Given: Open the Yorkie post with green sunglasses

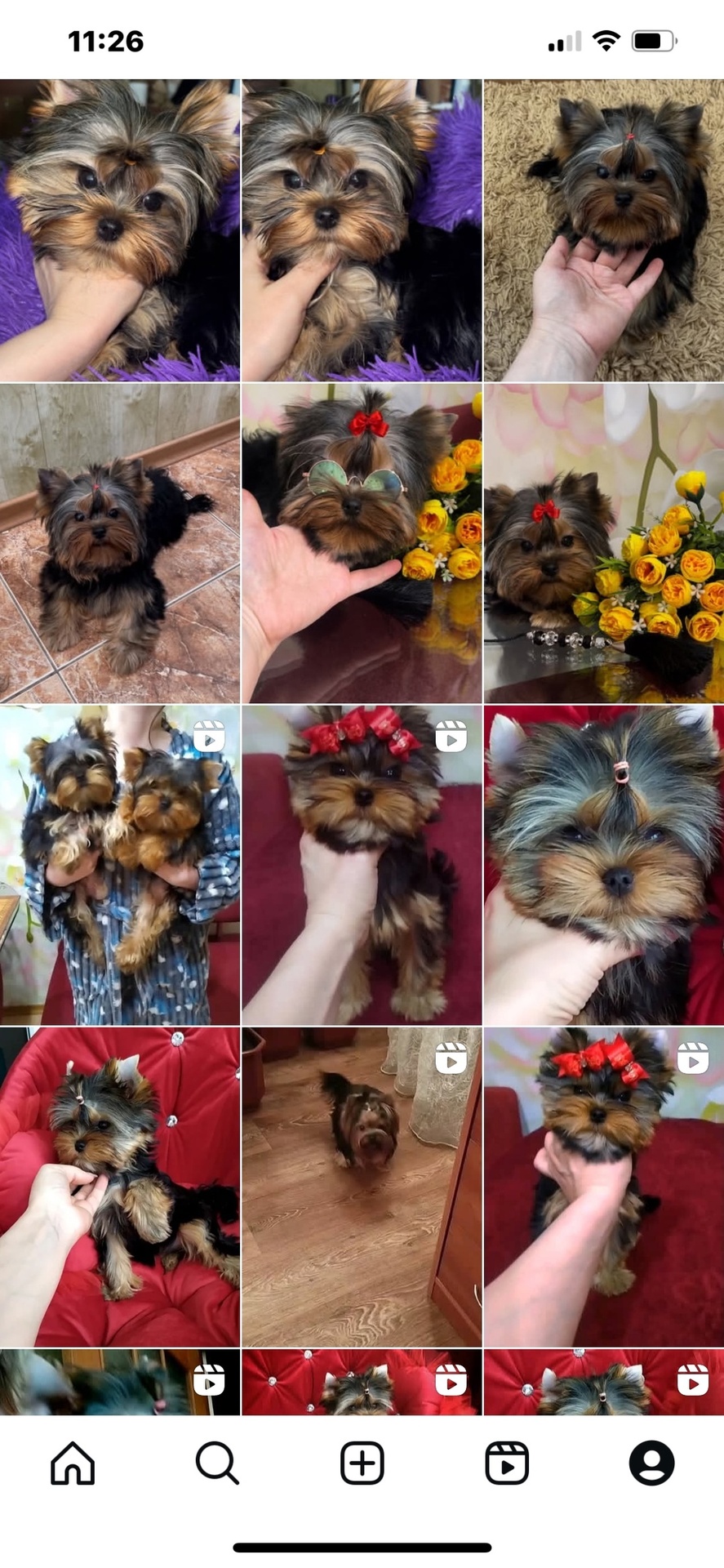Looking at the screenshot, I should point(362,543).
